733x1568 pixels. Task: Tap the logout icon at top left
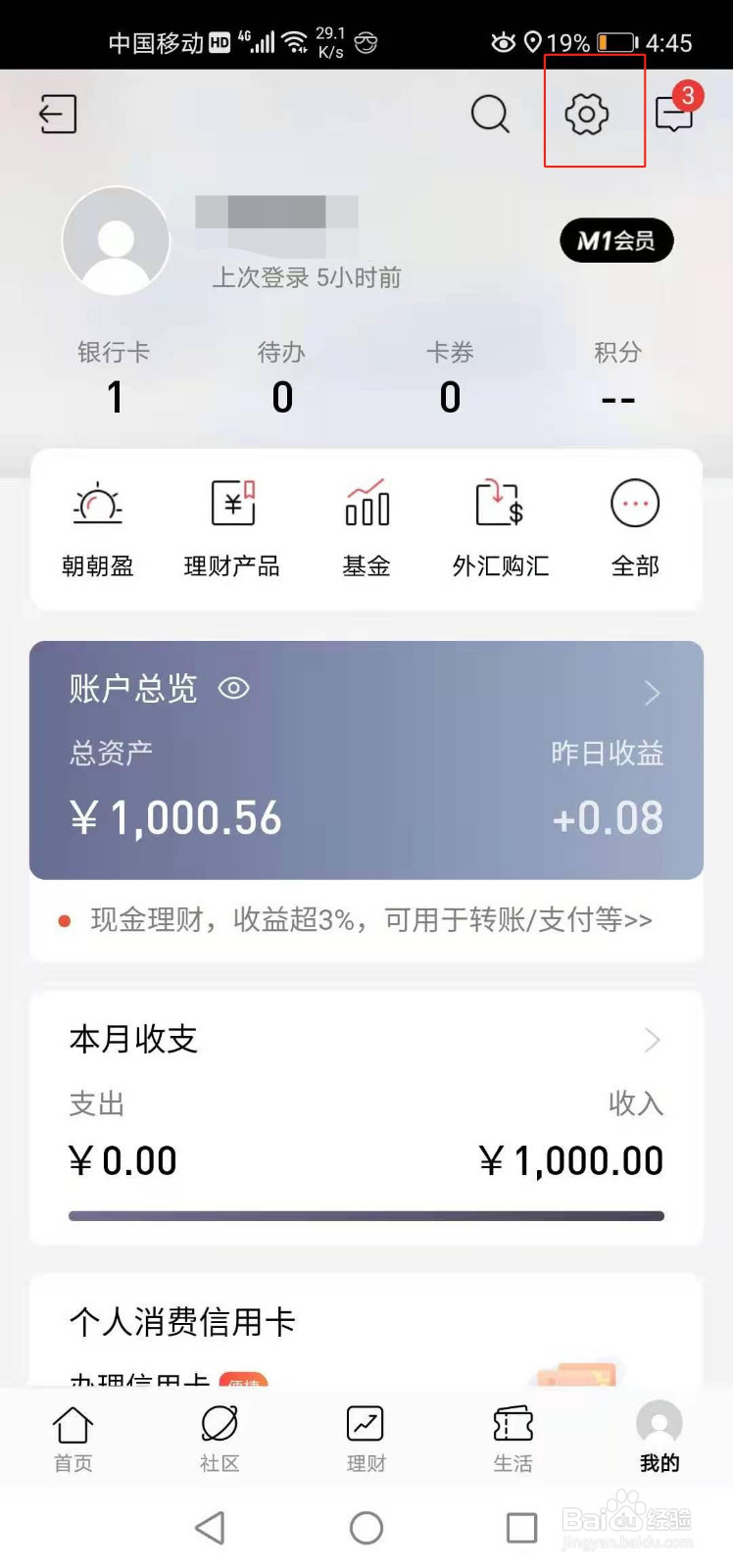coord(58,115)
